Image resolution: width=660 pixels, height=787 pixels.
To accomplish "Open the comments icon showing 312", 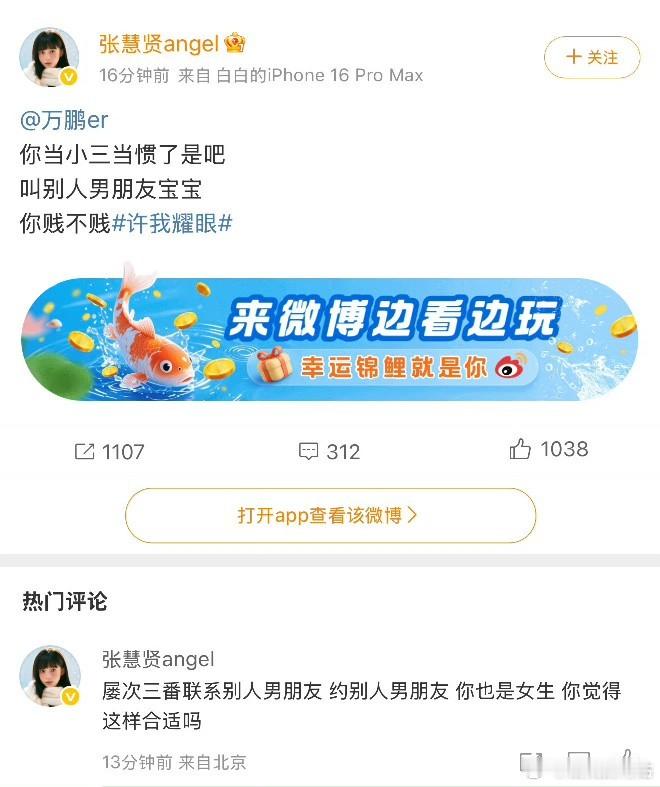I will [329, 452].
